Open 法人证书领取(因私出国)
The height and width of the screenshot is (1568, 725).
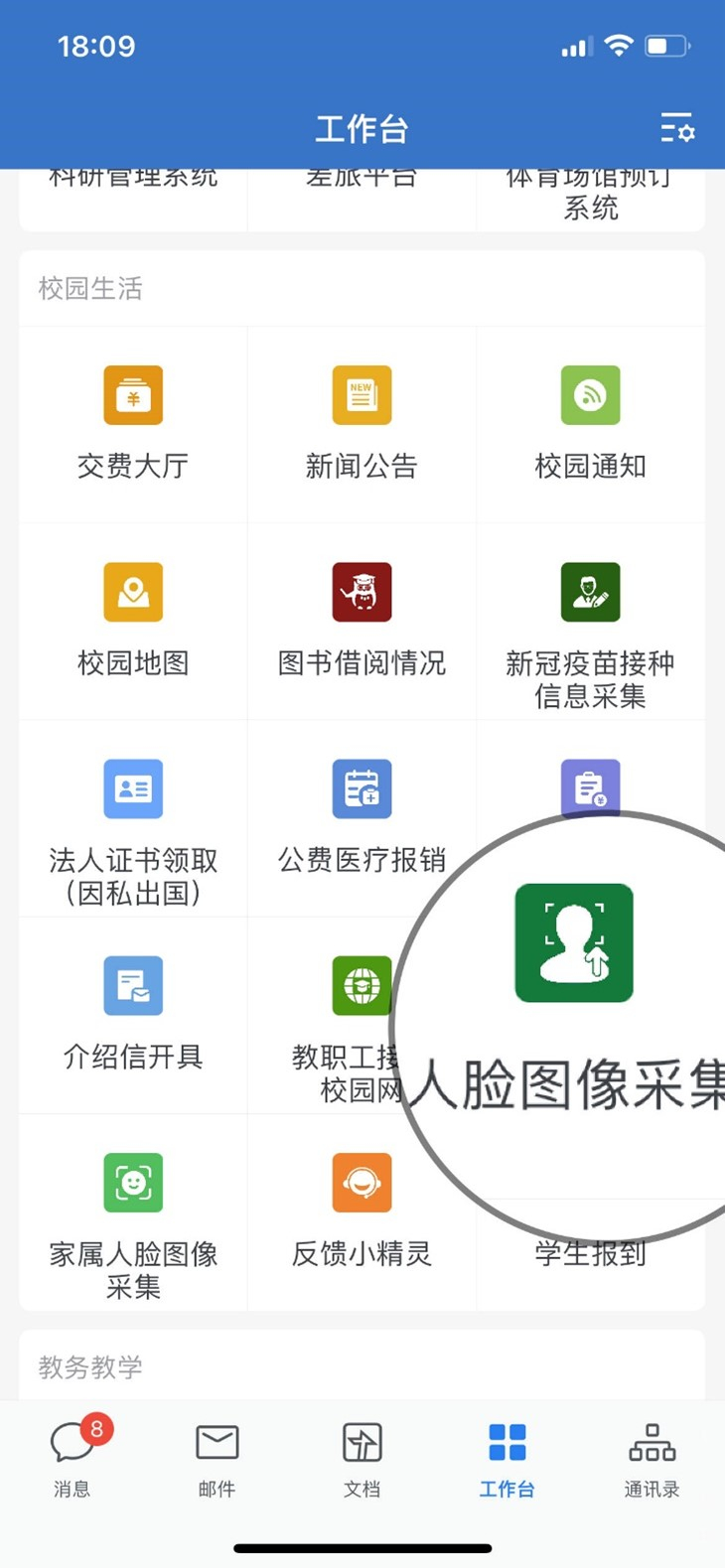pos(133,830)
